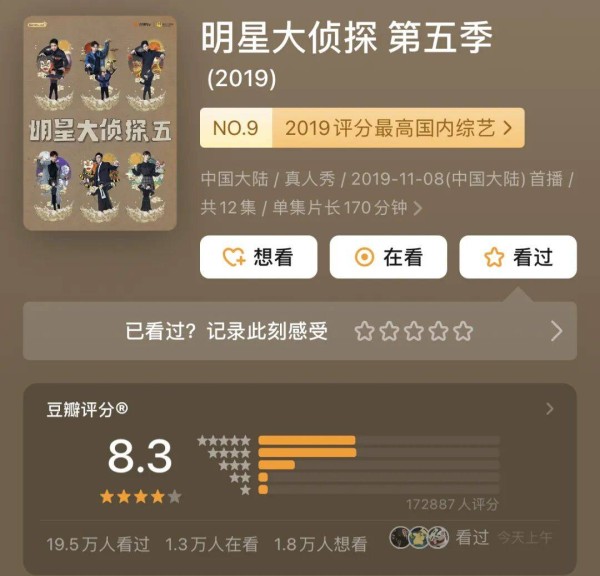Open NO.9 2019评分最高国内综艺 ranking
Viewport: 600px width, 576px height.
(x=362, y=128)
